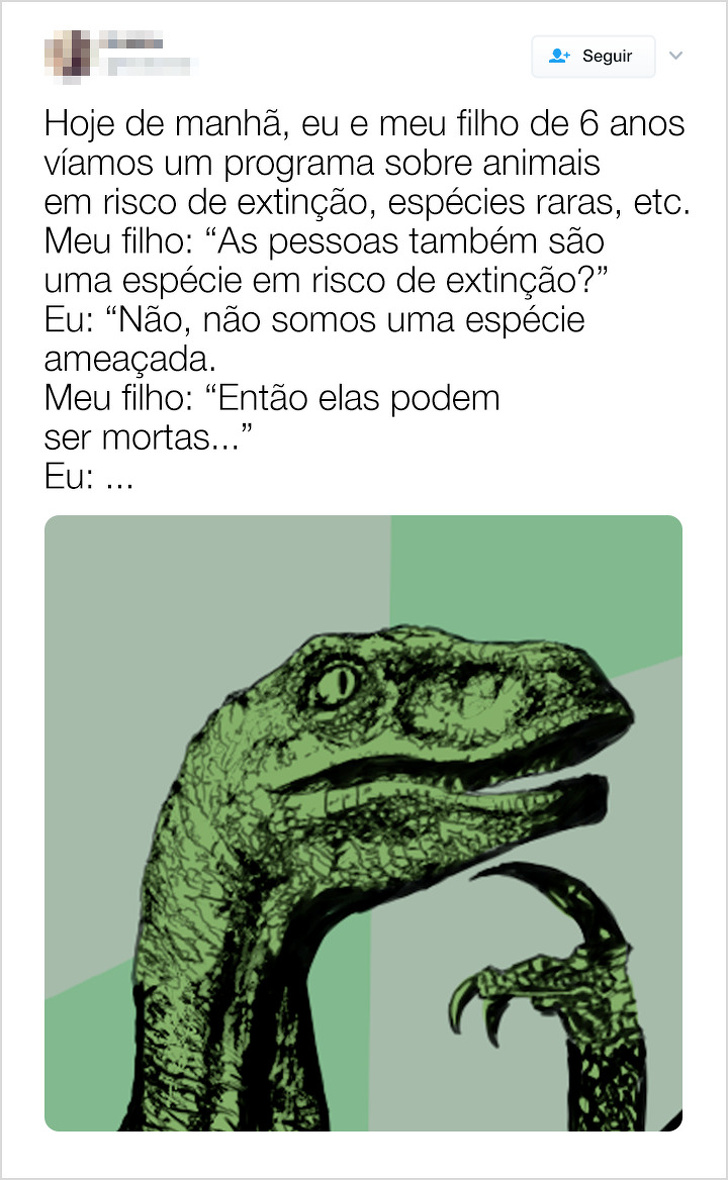Image resolution: width=728 pixels, height=1180 pixels.
Task: Open the attached dinosaur meme image
Action: (x=363, y=822)
